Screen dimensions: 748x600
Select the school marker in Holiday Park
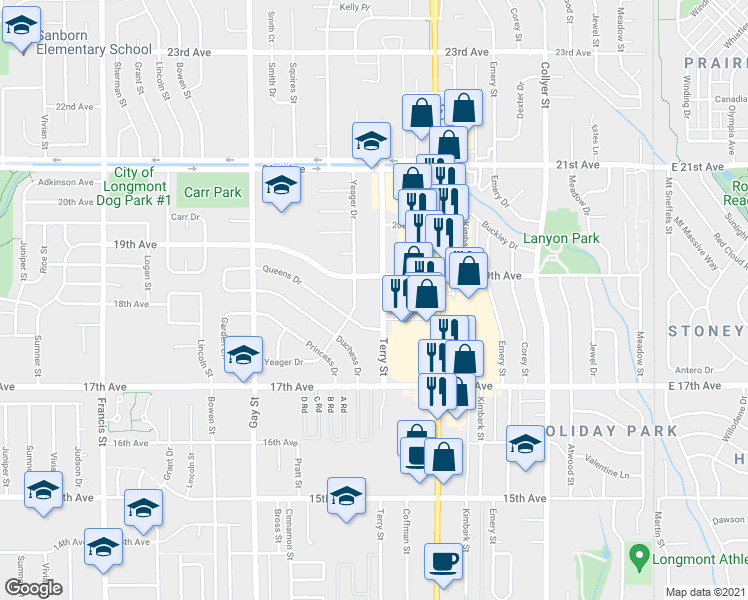point(525,448)
